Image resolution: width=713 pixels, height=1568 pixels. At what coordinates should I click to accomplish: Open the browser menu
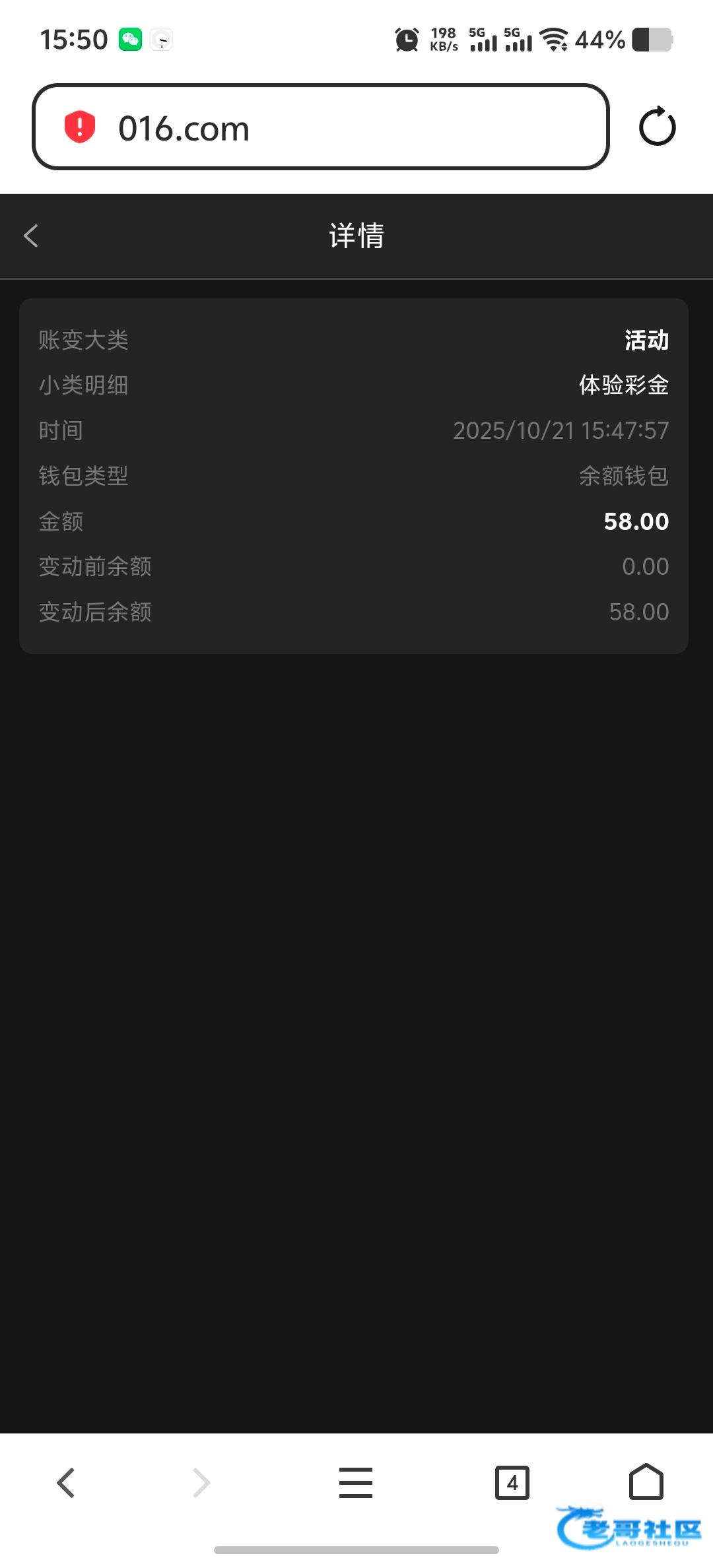point(356,1482)
